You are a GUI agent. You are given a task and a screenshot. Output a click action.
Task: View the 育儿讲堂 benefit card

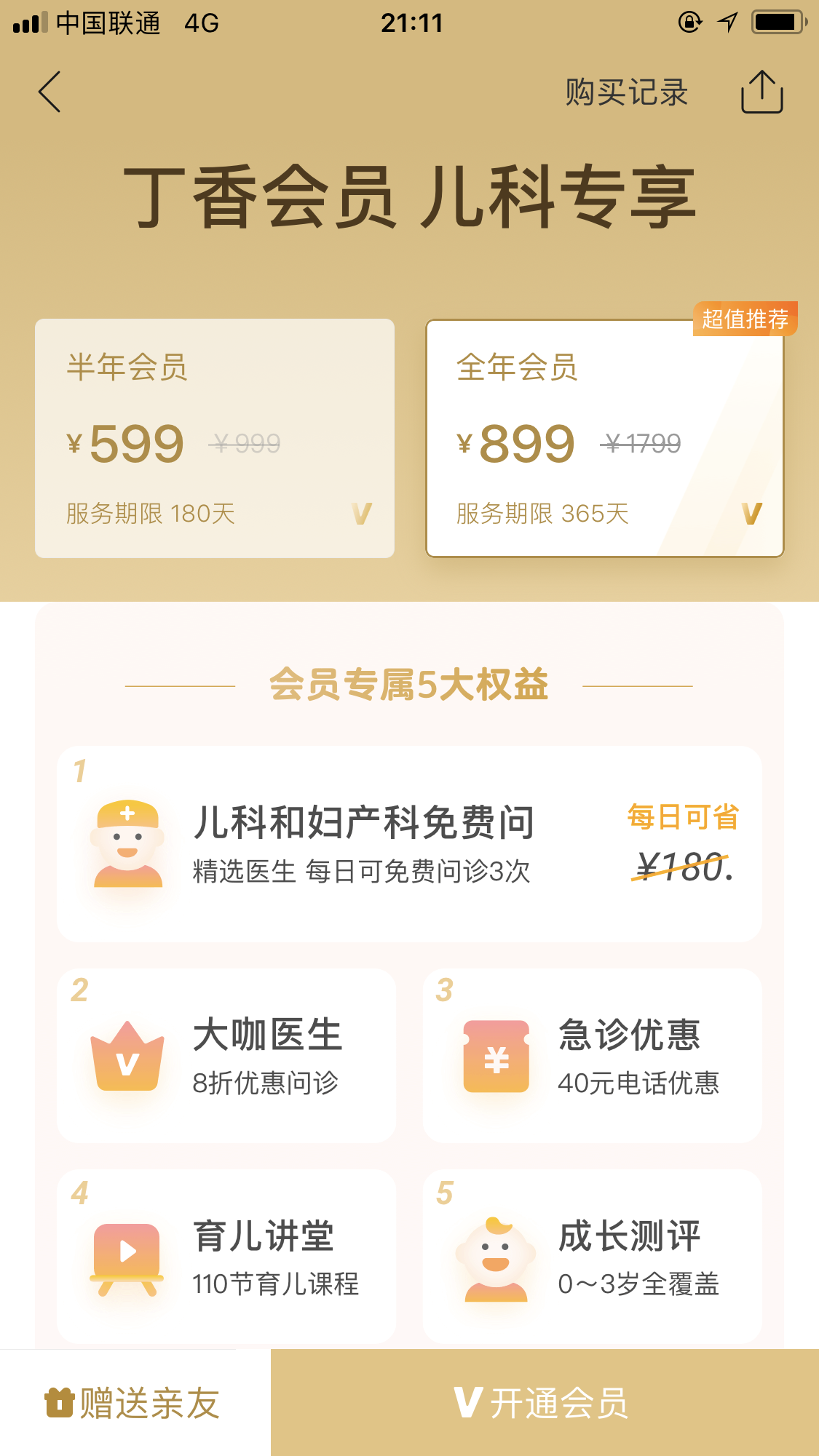[226, 1257]
